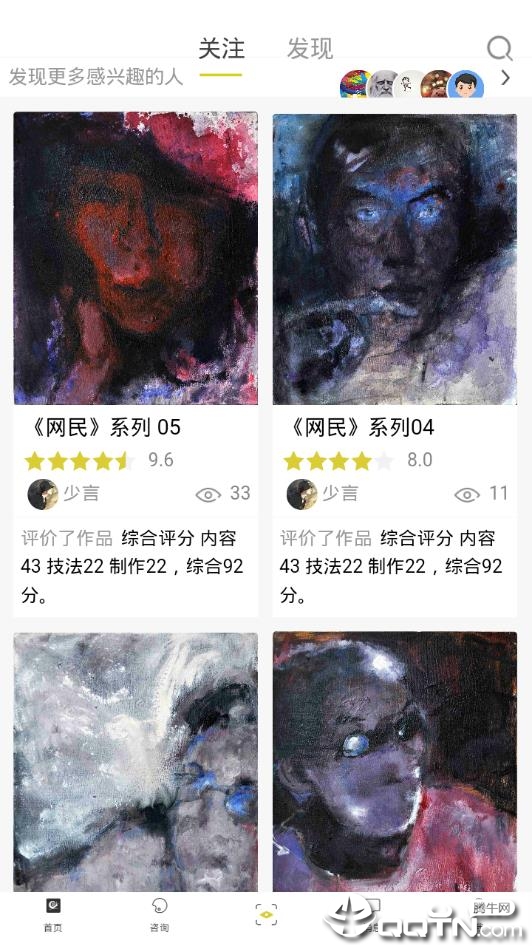532x946 pixels.
Task: Go to the 咨询 tab
Action: click(159, 915)
